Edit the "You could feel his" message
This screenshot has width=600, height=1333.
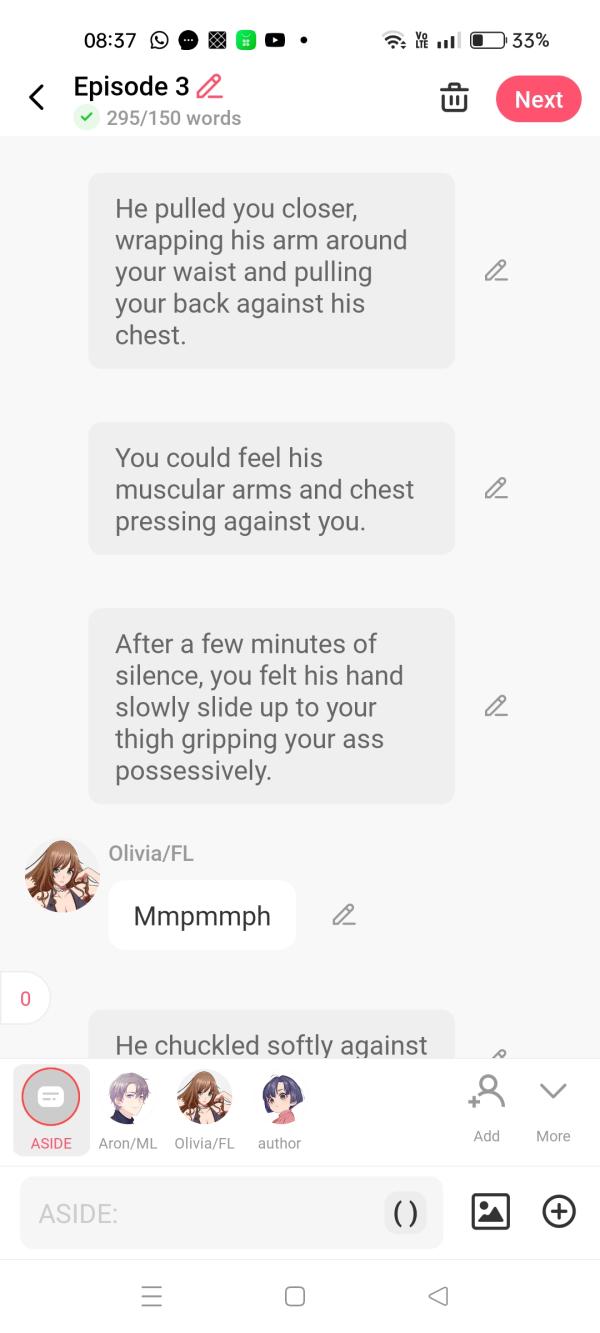495,488
